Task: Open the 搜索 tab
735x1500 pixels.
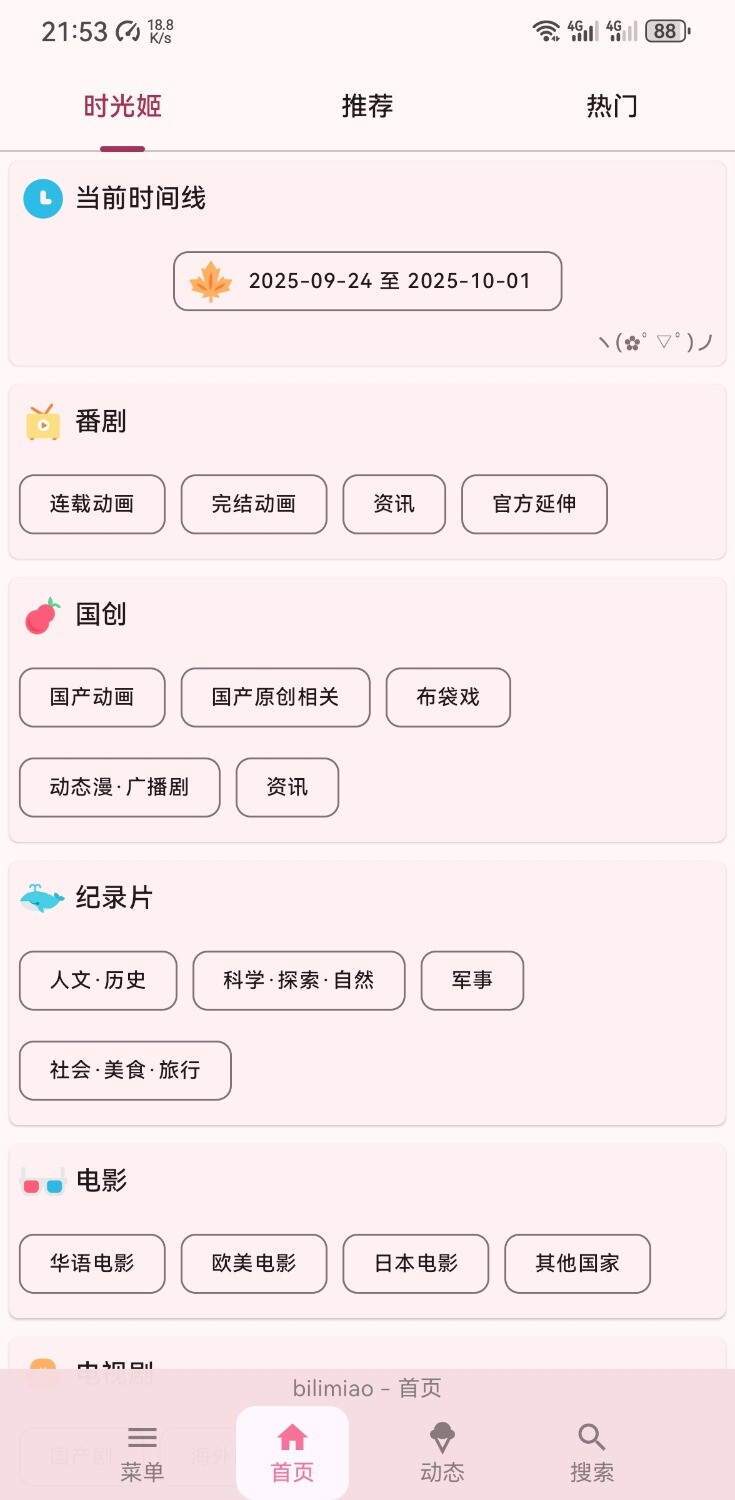Action: pos(592,1453)
